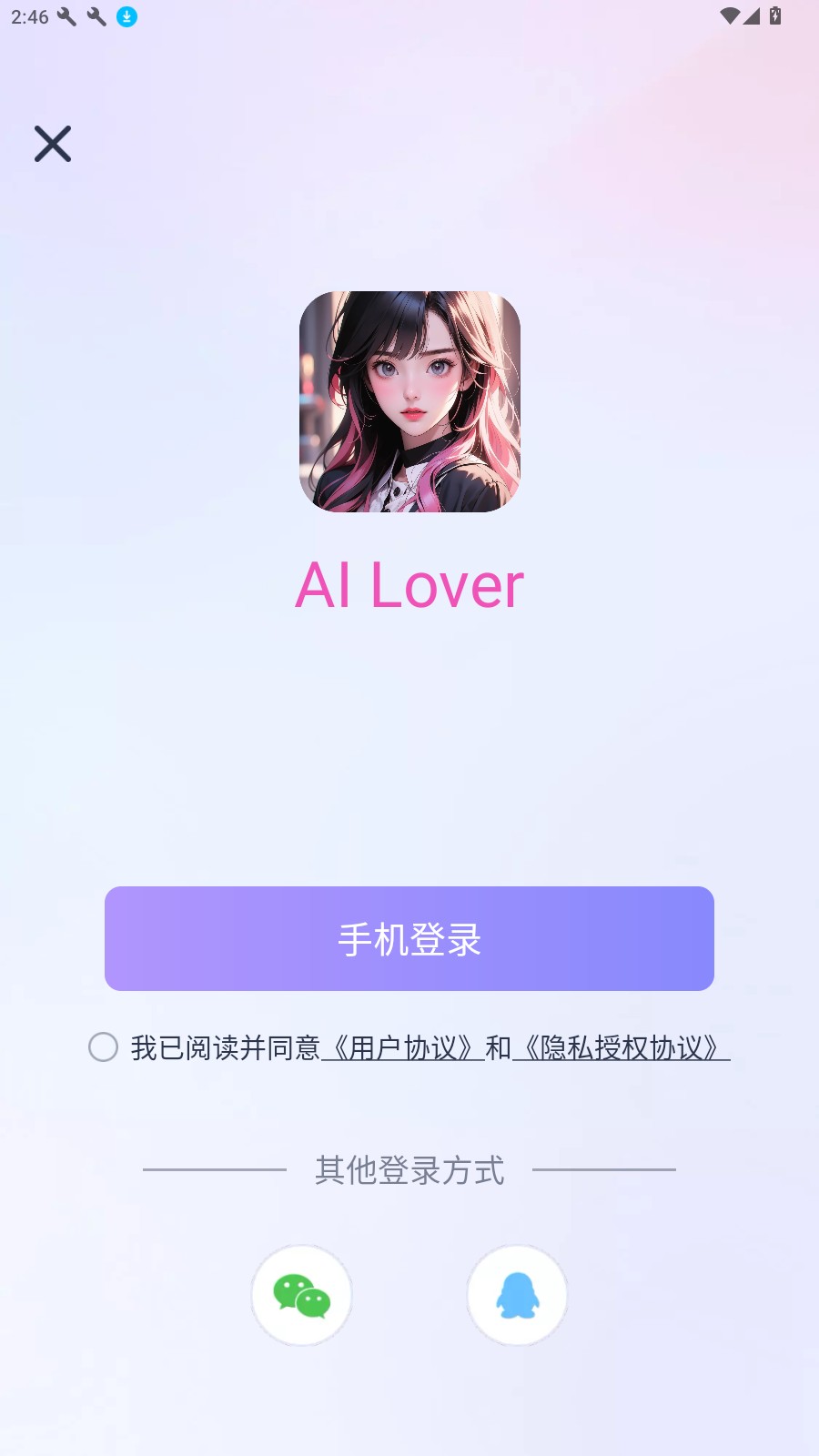Open the 《隐私授权协议》 privacy agreement link

[x=622, y=1048]
